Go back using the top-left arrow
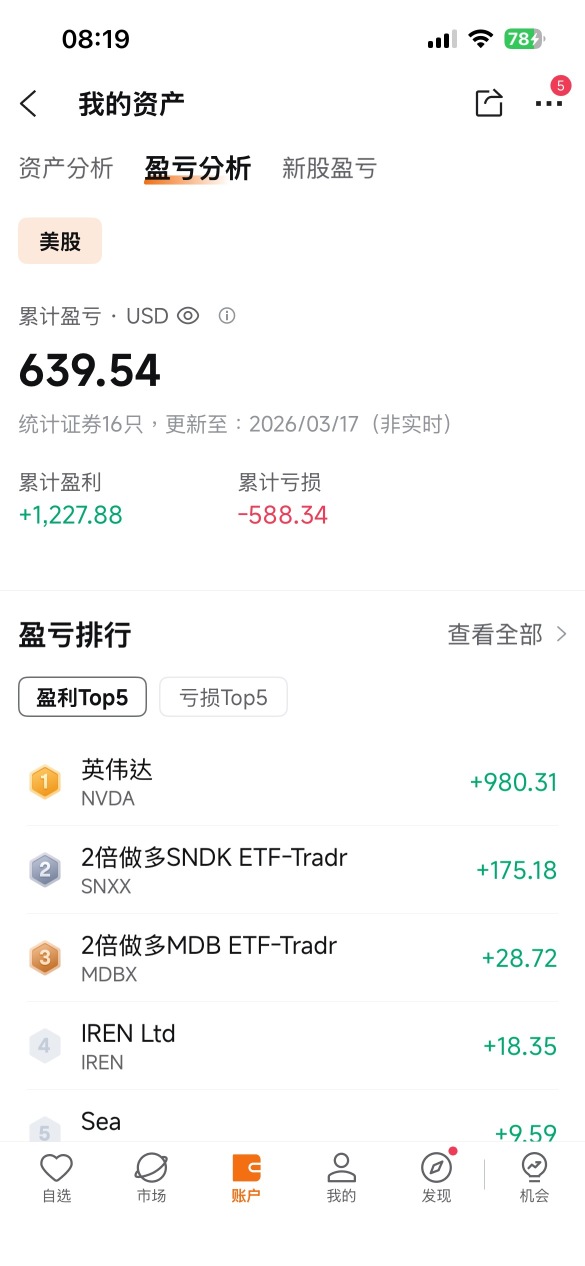585x1266 pixels. pos(28,103)
